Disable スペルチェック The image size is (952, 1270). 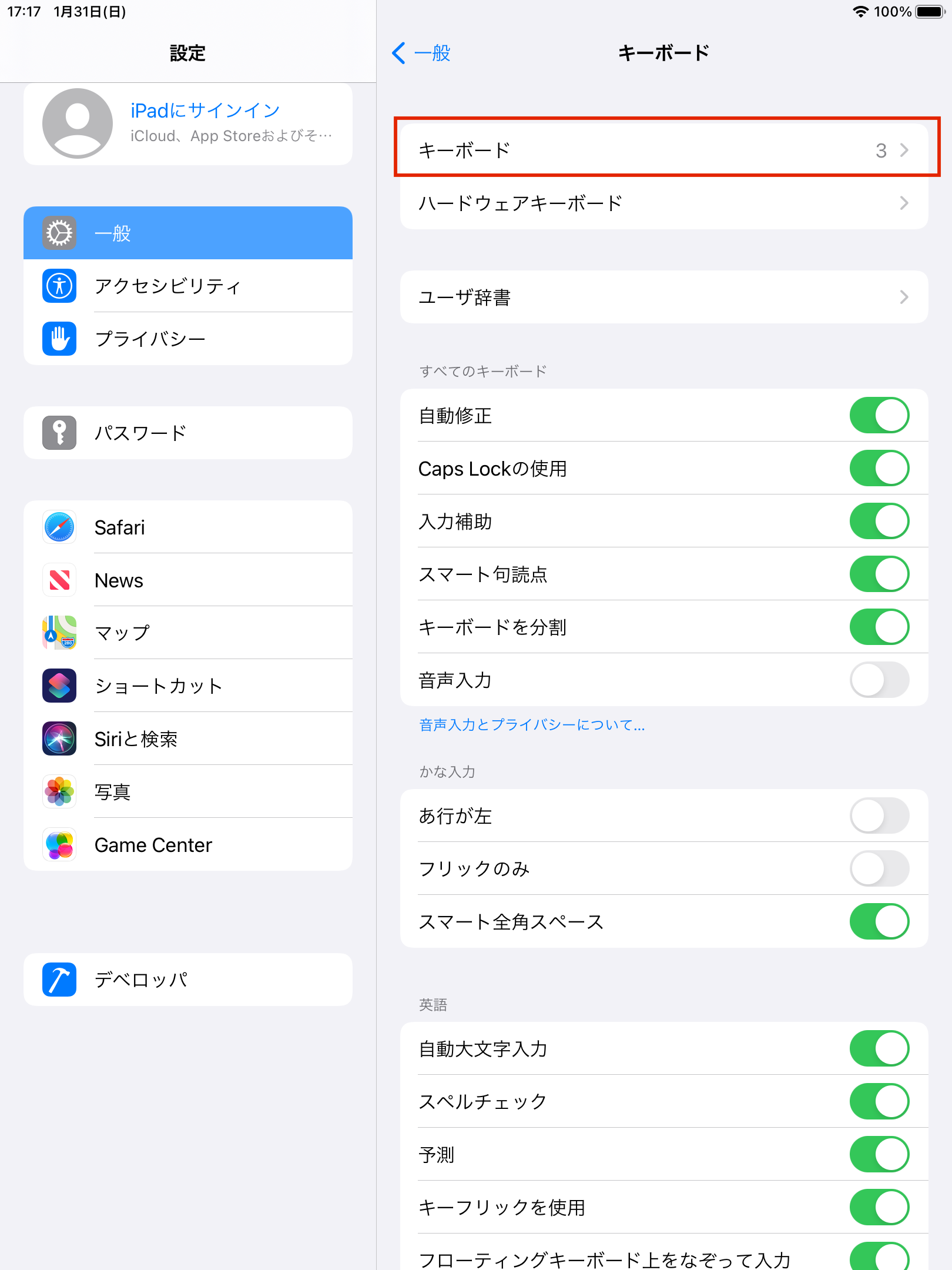coord(879,1101)
